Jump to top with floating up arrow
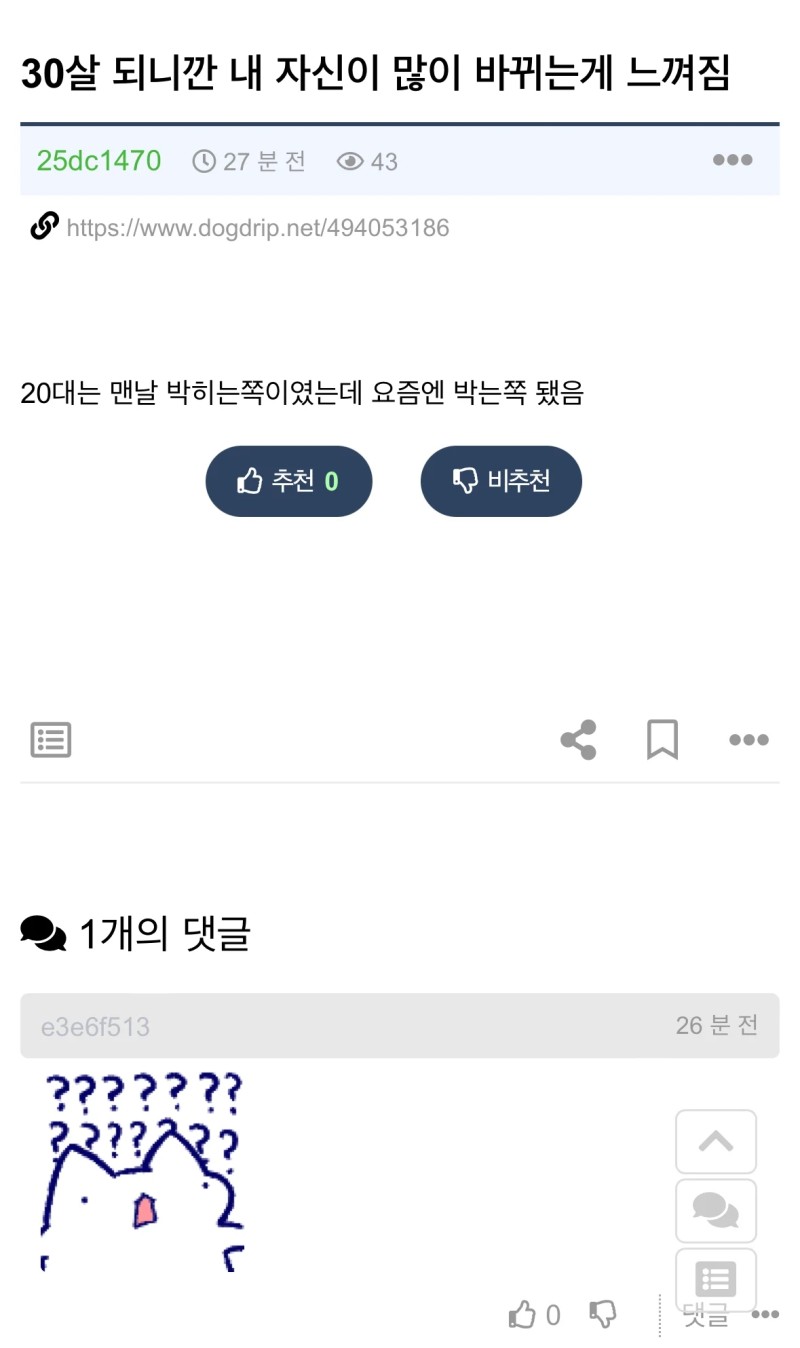Screen dimensions: 800x1348 [716, 1141]
